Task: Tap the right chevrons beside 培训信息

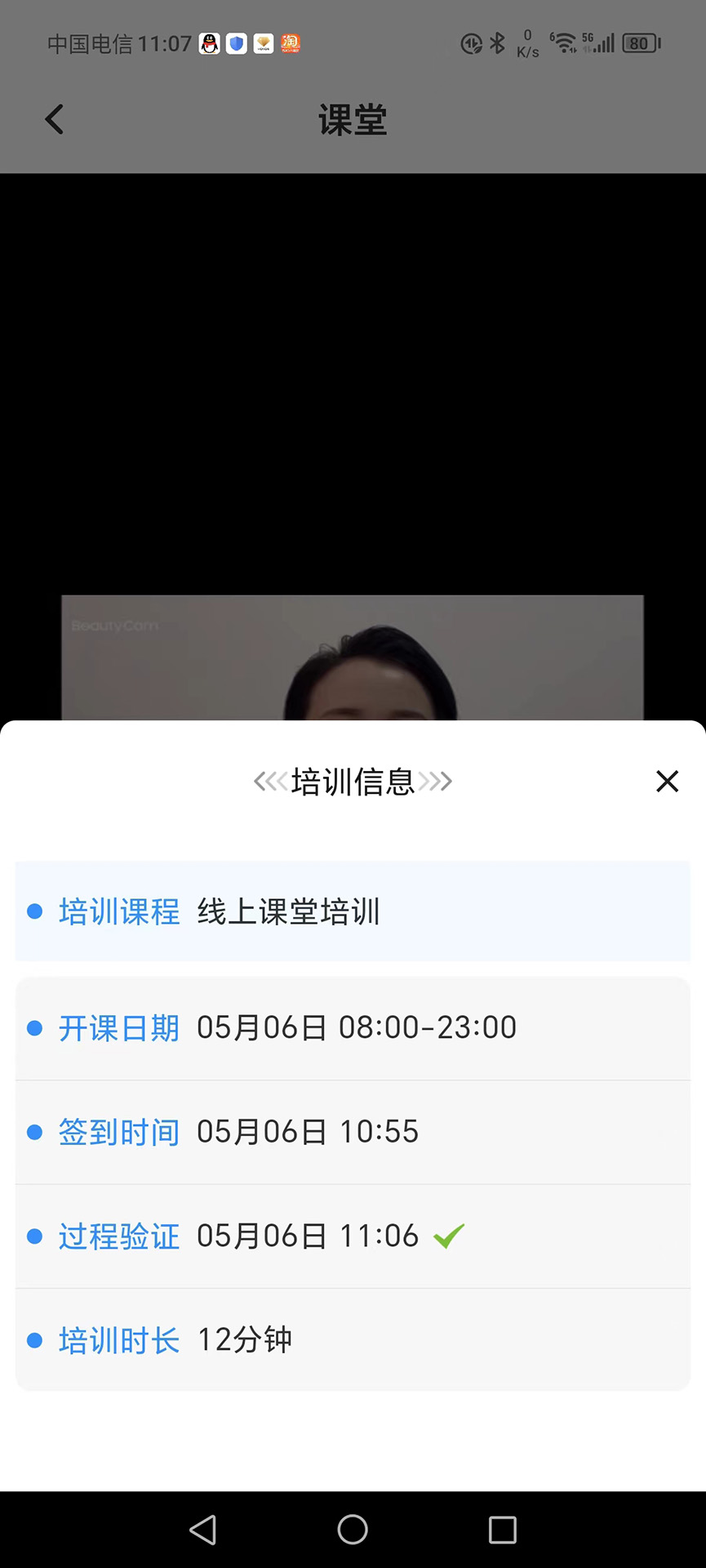Action: click(437, 782)
